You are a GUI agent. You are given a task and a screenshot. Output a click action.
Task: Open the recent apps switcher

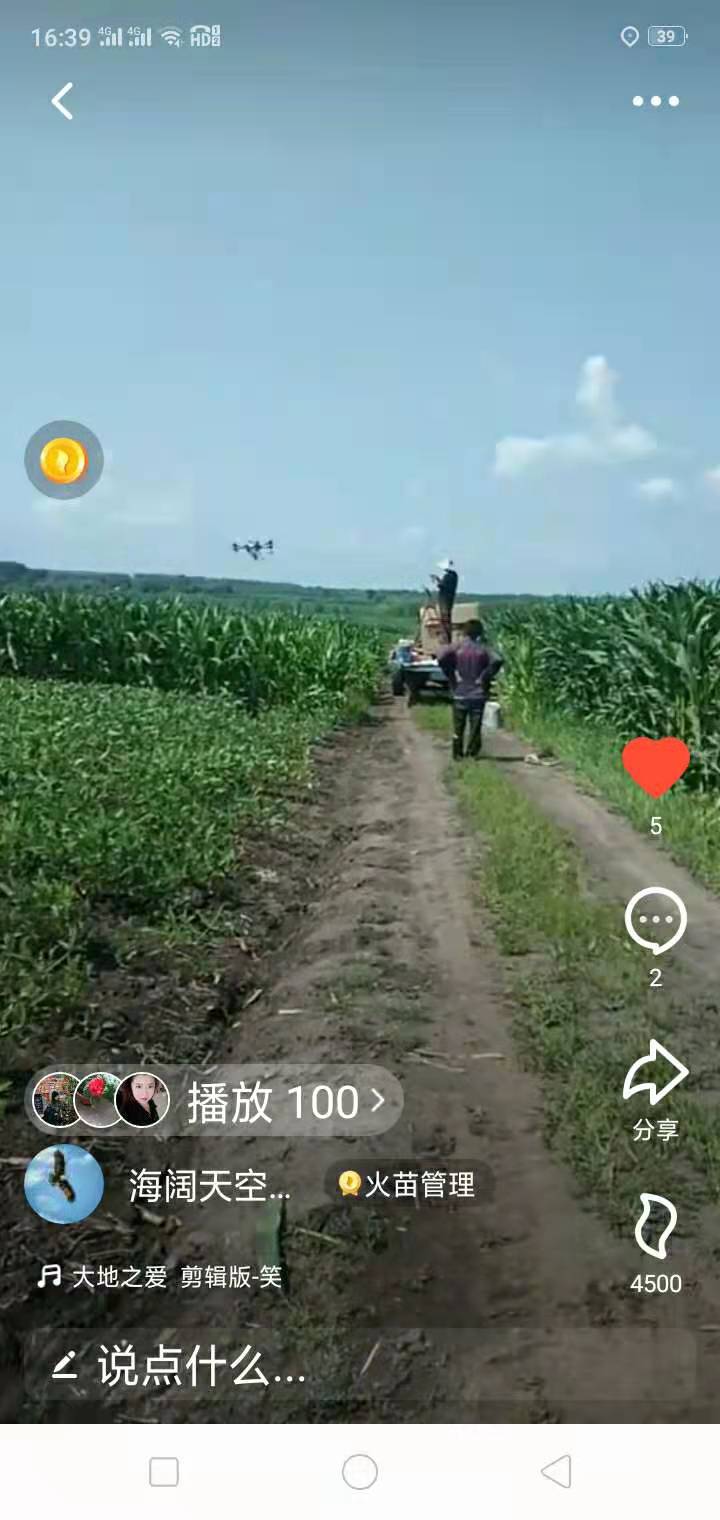164,1472
